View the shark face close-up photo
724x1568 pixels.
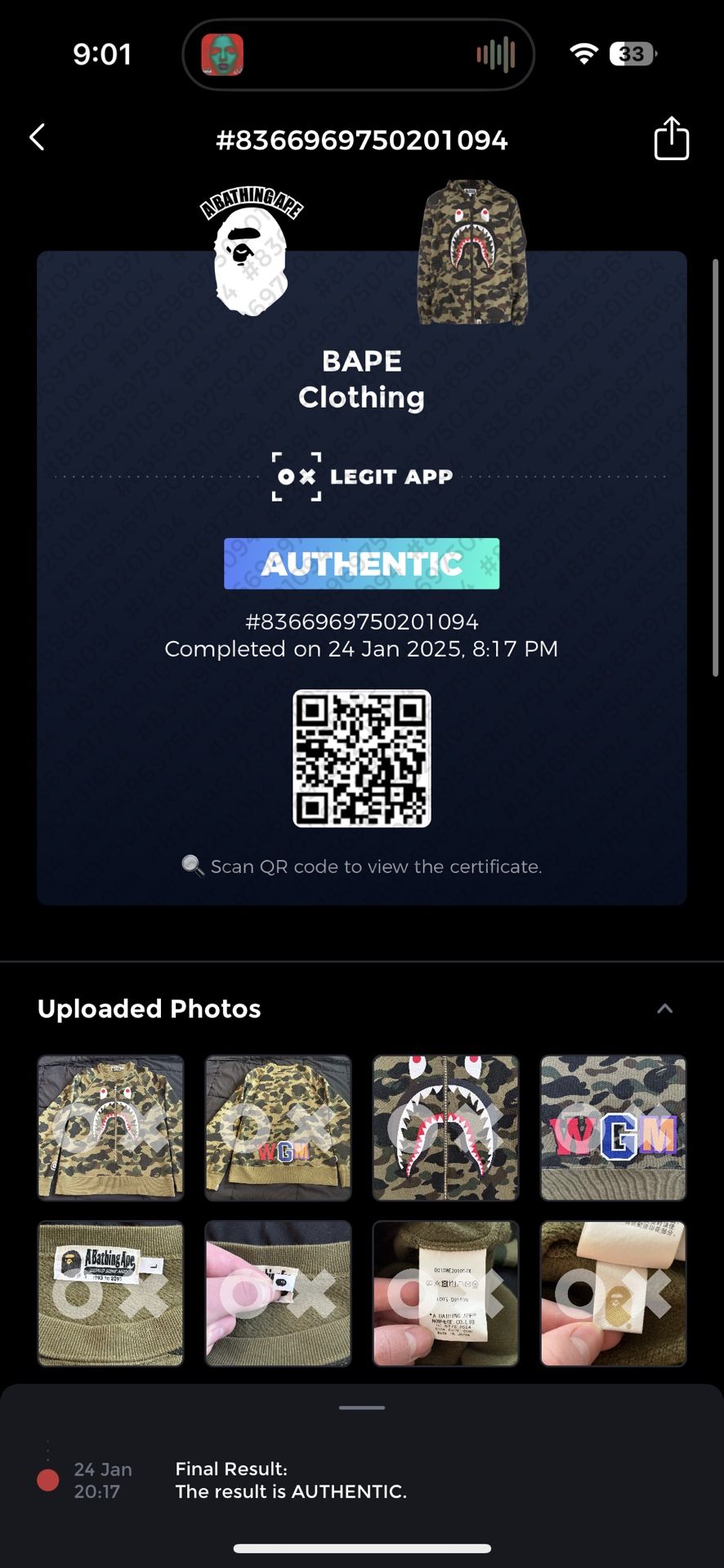pyautogui.click(x=445, y=1127)
